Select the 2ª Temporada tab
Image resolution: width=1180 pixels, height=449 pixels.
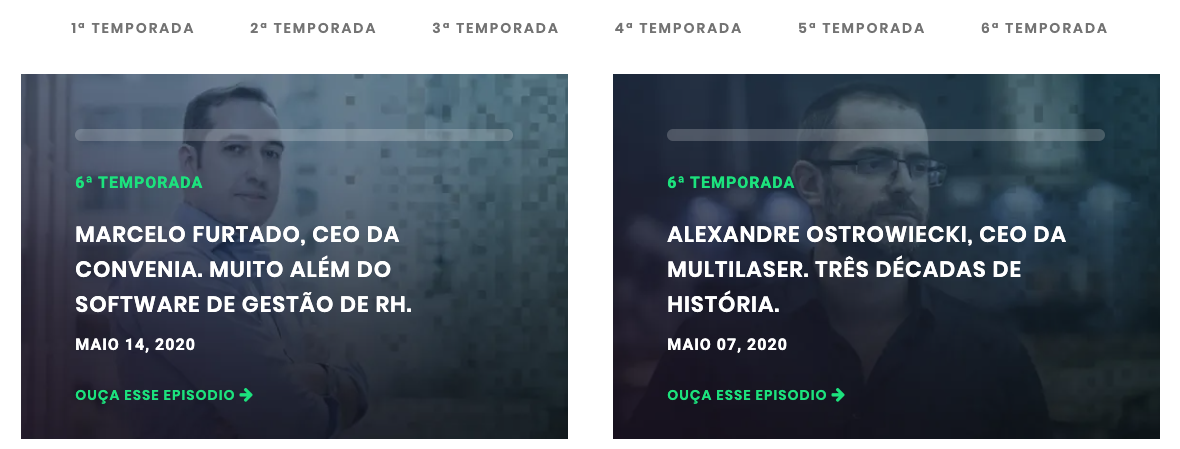click(313, 28)
